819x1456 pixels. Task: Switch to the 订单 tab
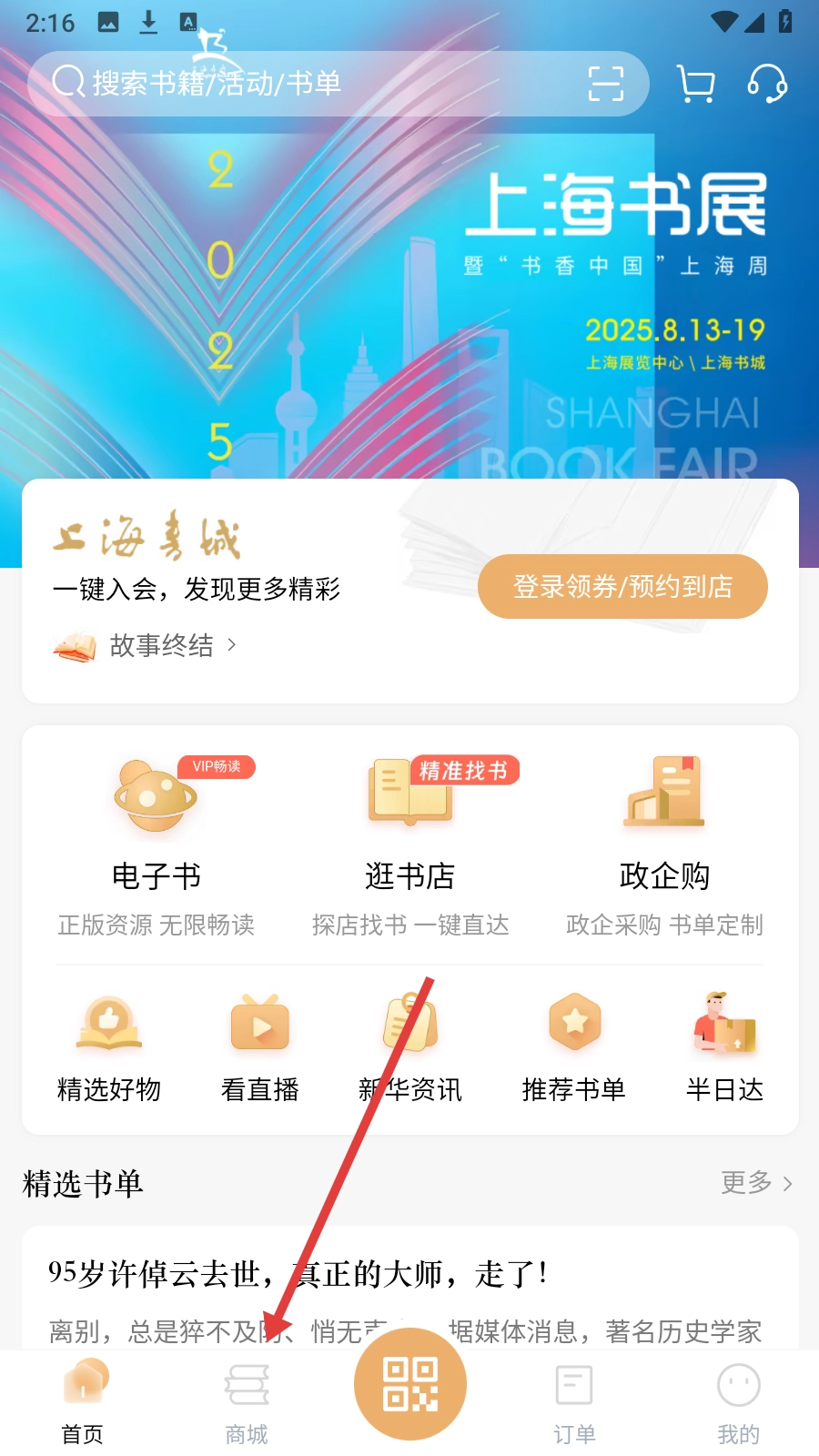[x=574, y=1403]
